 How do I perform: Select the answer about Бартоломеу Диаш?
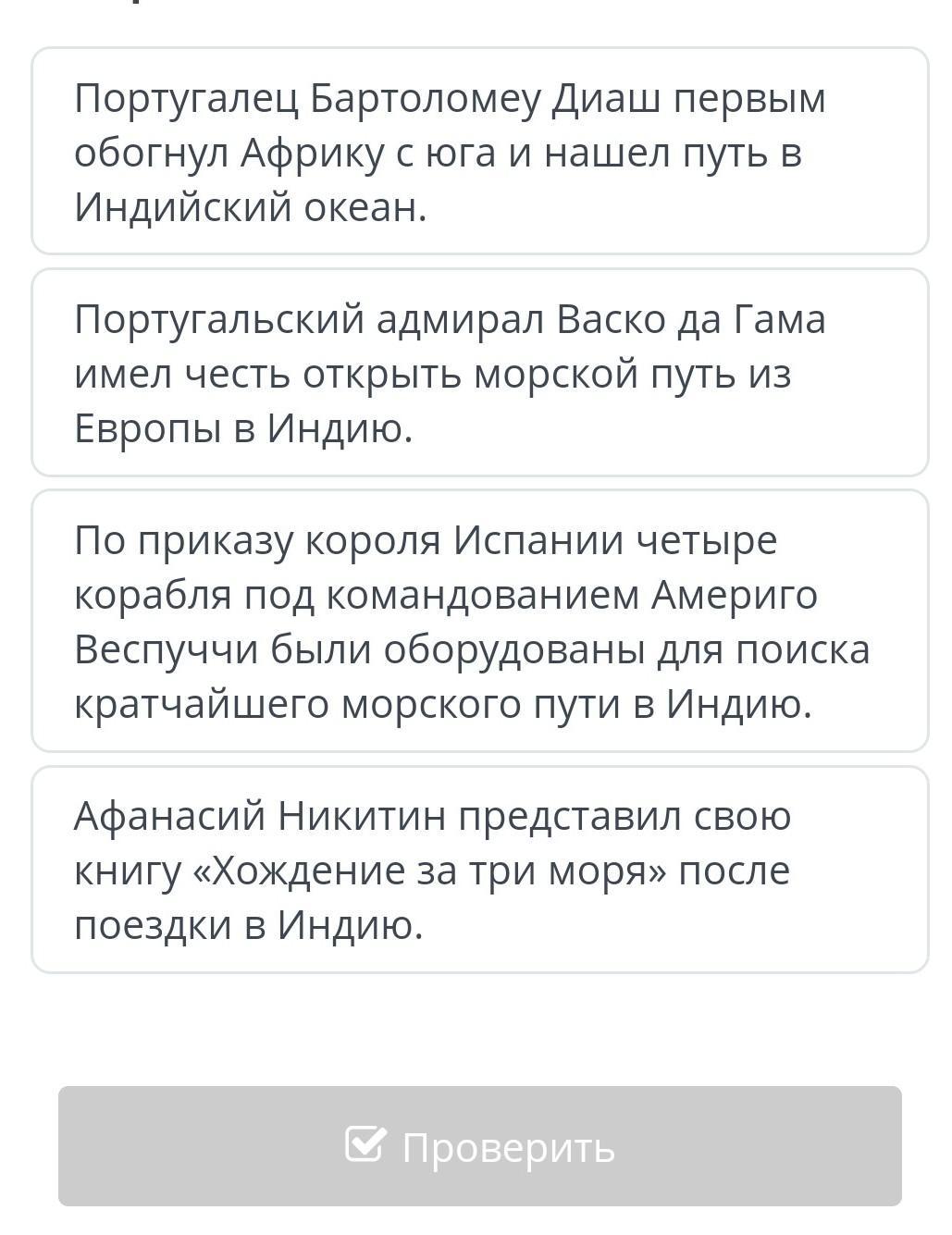coord(479,151)
